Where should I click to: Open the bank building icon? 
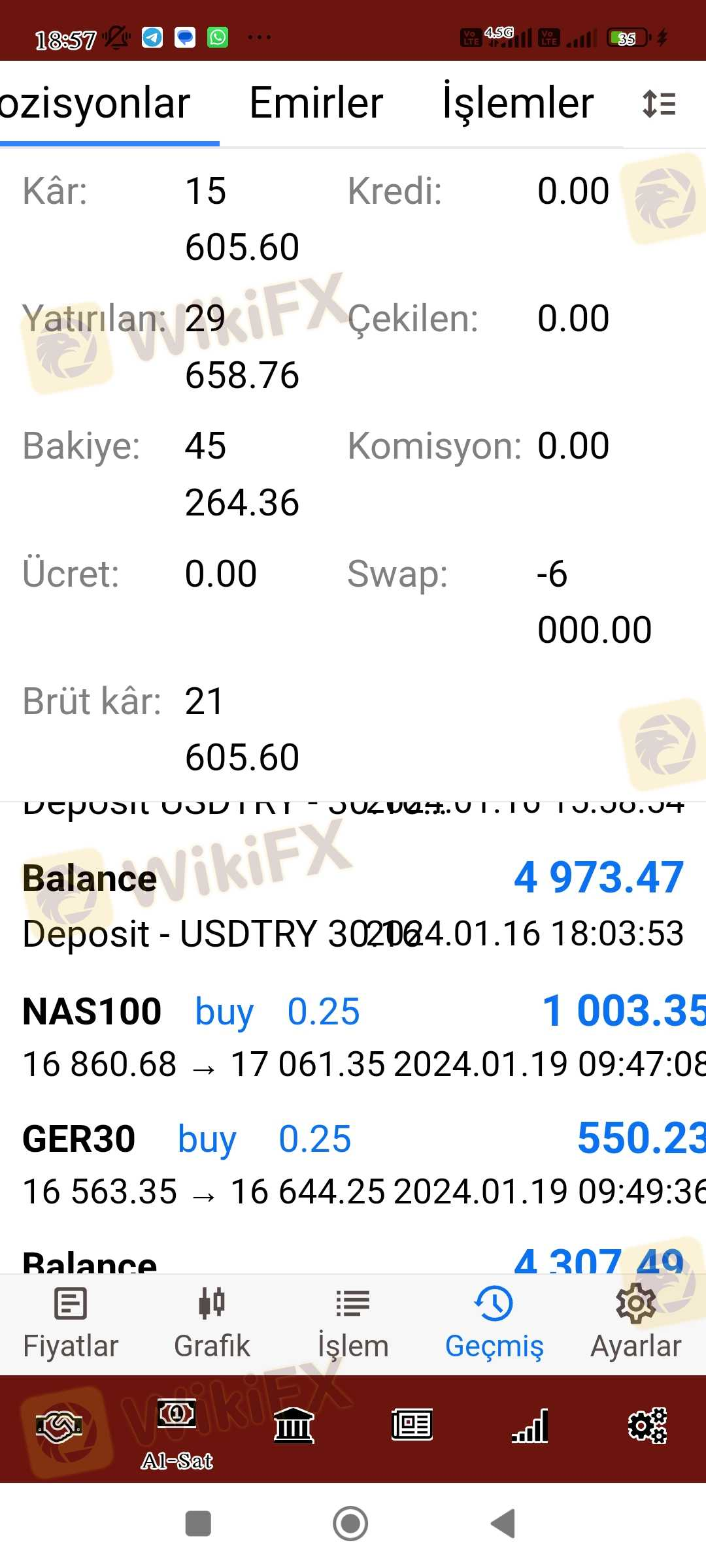294,1426
